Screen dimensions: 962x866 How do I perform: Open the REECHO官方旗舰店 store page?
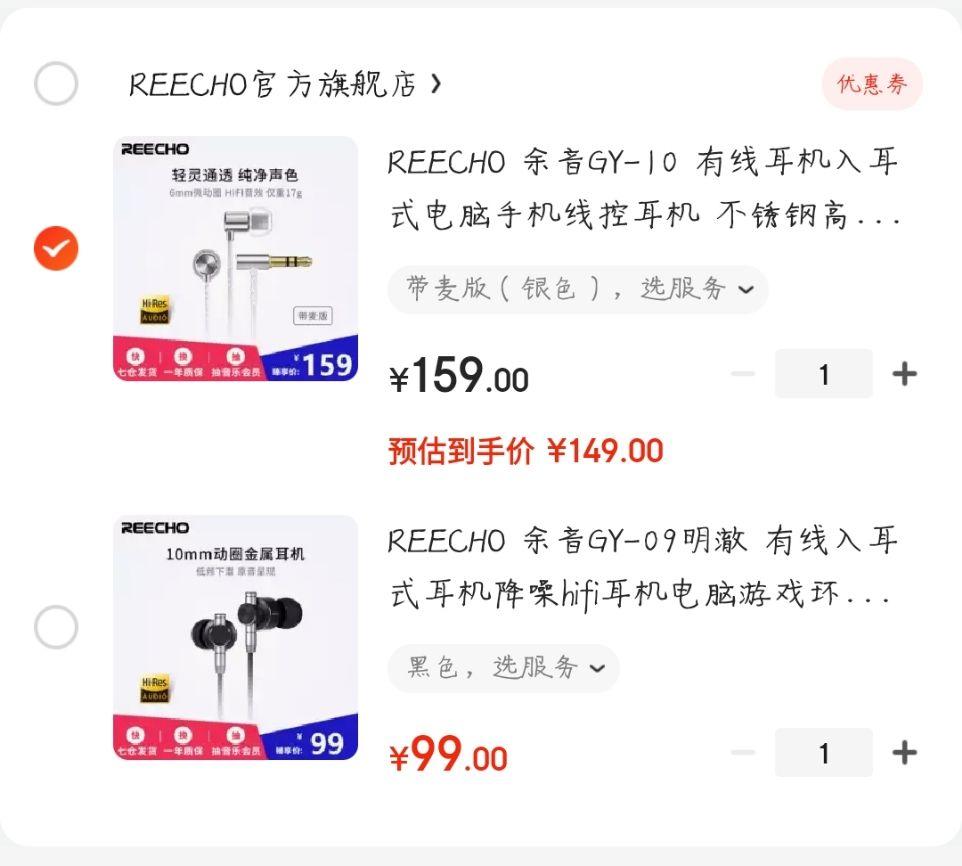283,85
